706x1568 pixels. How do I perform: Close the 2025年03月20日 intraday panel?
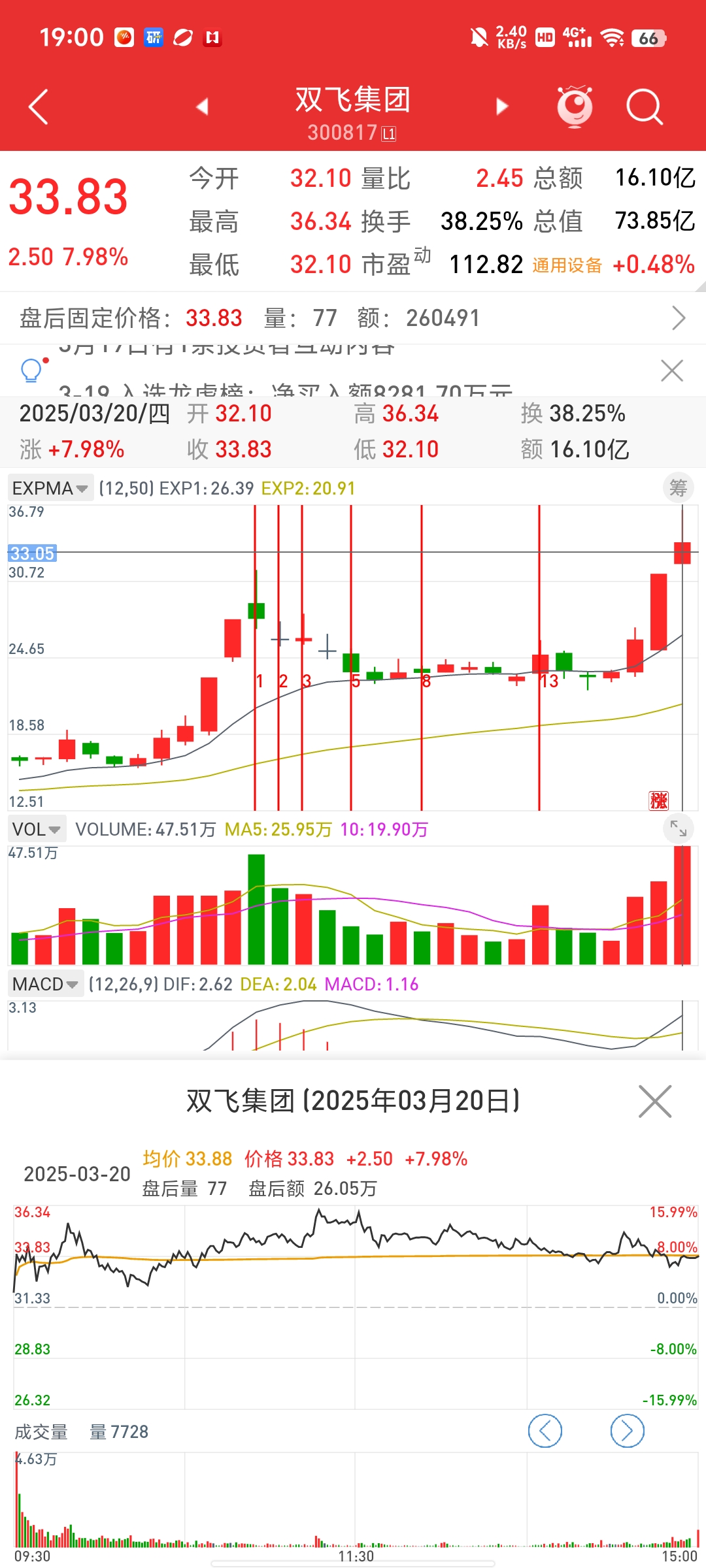(655, 1102)
